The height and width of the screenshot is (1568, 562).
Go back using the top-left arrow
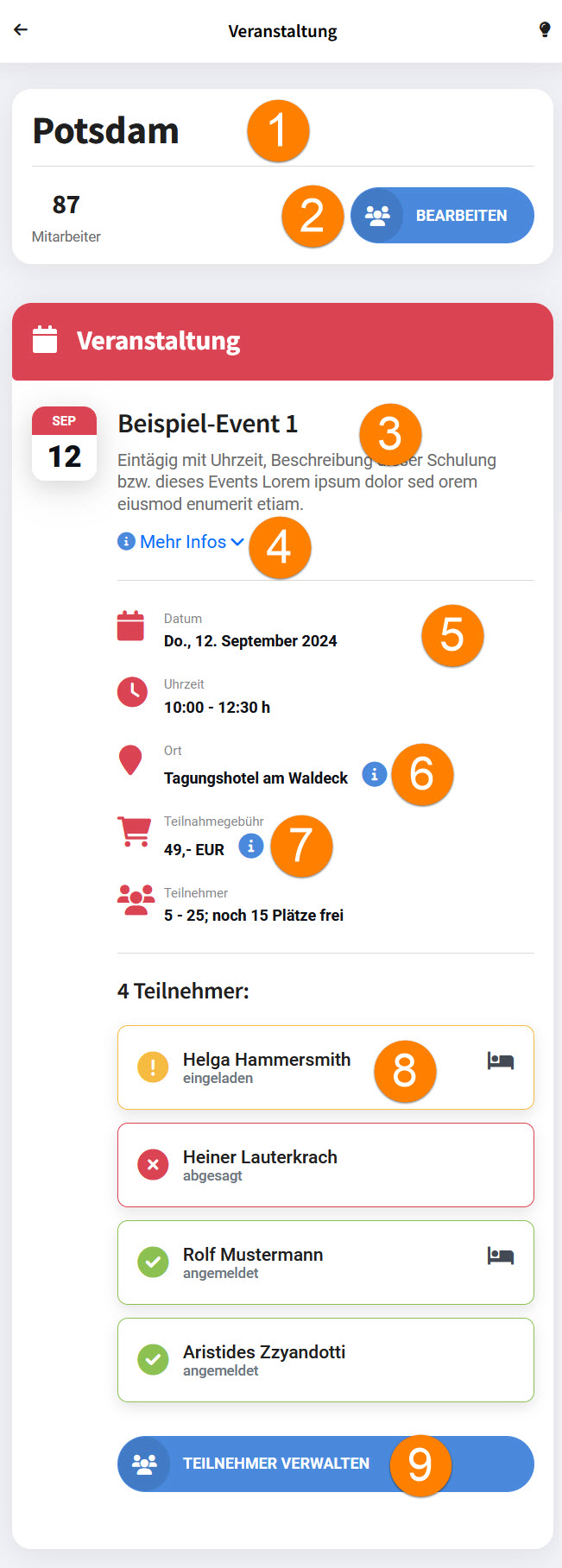[x=21, y=30]
